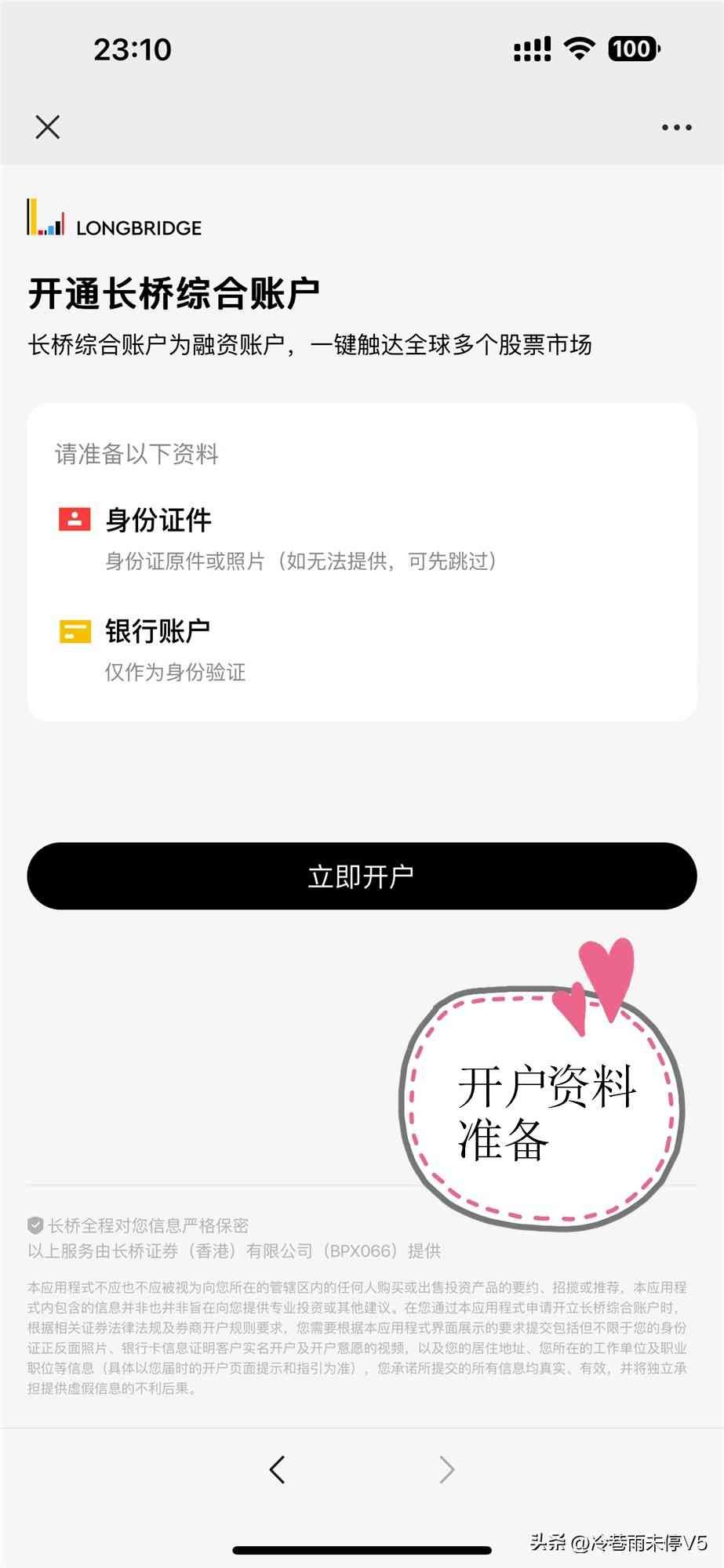The image size is (724, 1568).
Task: Open the three-dot more options menu
Action: (676, 127)
